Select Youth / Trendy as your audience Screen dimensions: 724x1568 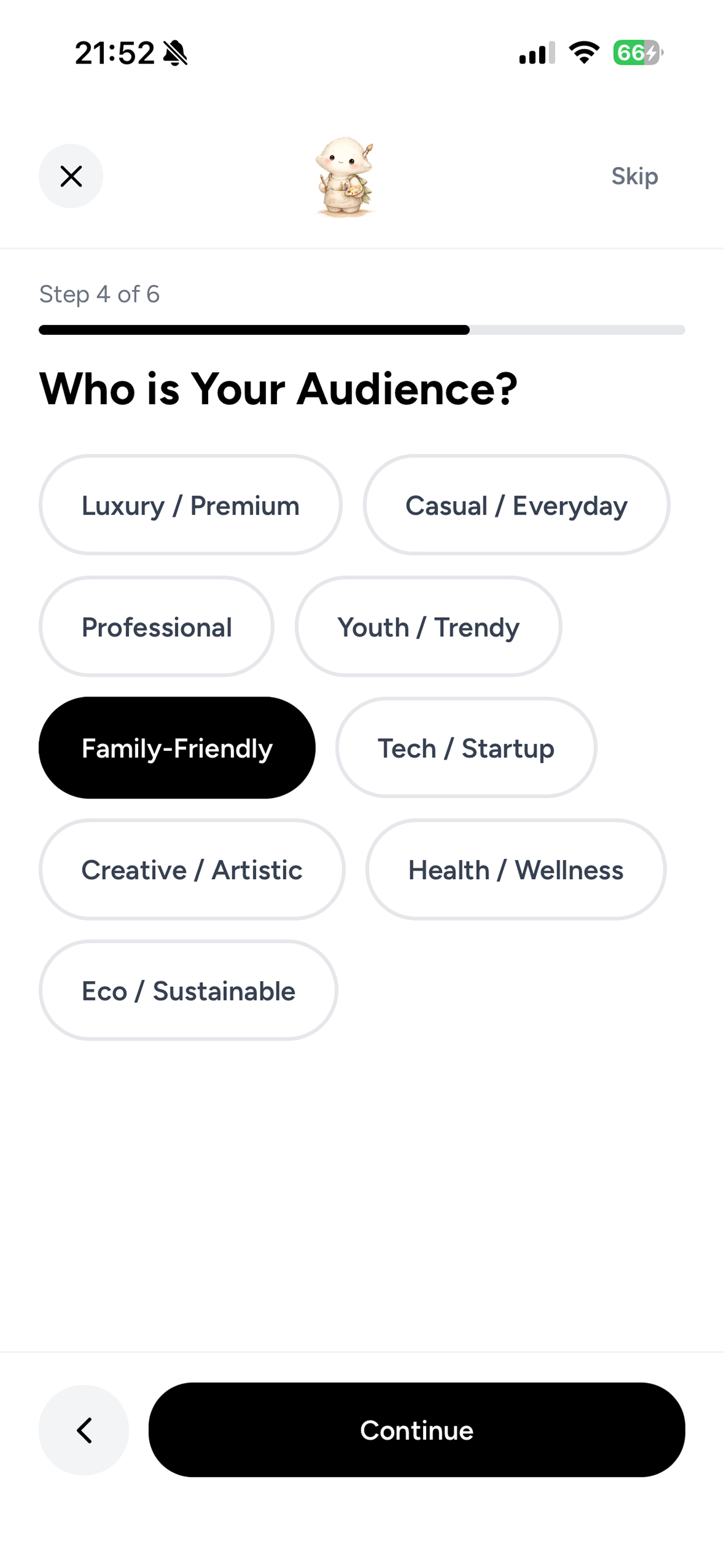pyautogui.click(x=428, y=626)
